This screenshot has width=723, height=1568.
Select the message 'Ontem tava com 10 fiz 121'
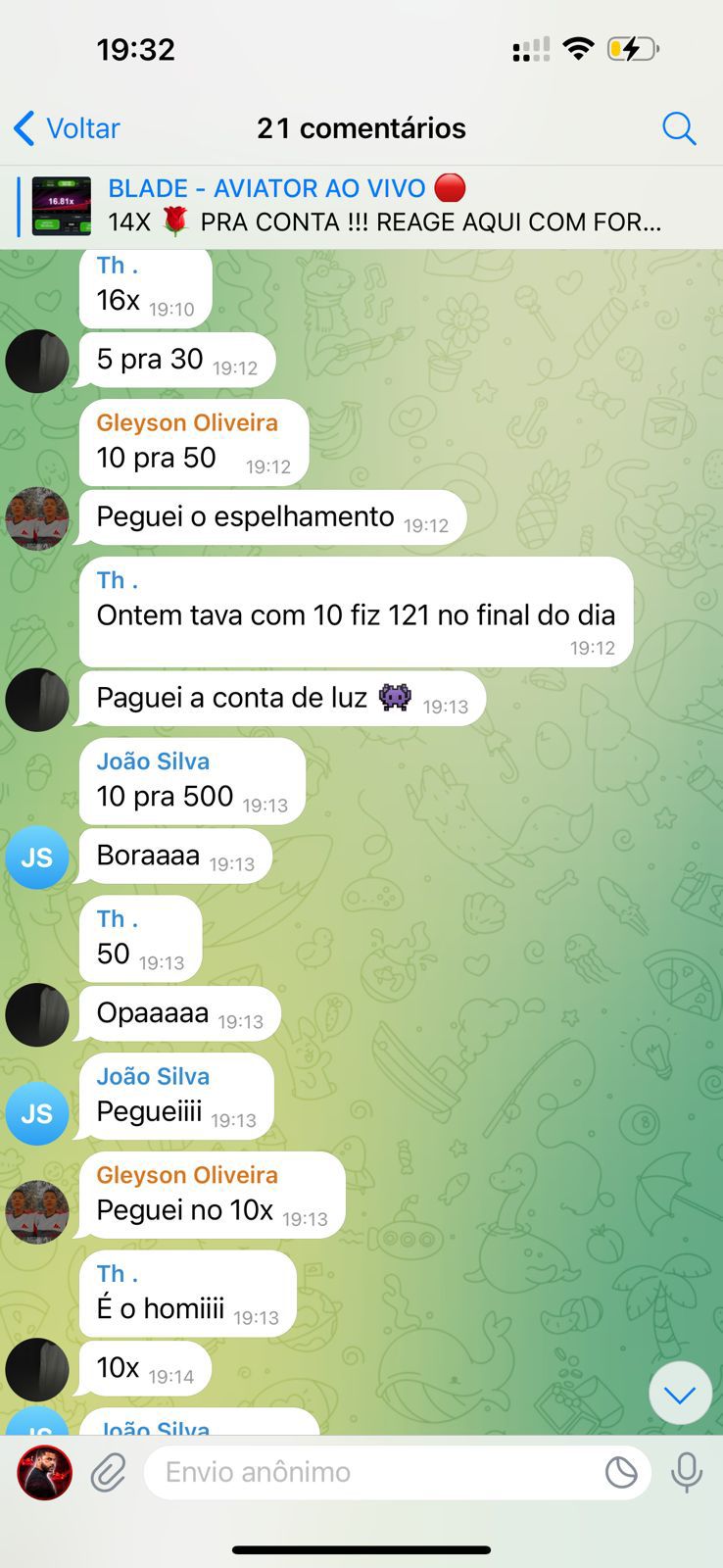[x=355, y=615]
